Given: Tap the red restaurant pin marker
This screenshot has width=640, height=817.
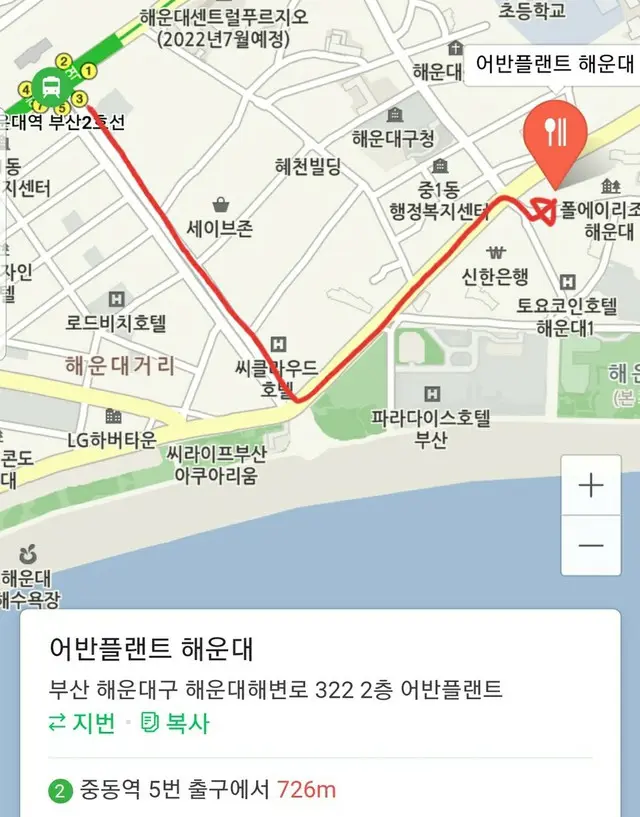Looking at the screenshot, I should pos(556,137).
